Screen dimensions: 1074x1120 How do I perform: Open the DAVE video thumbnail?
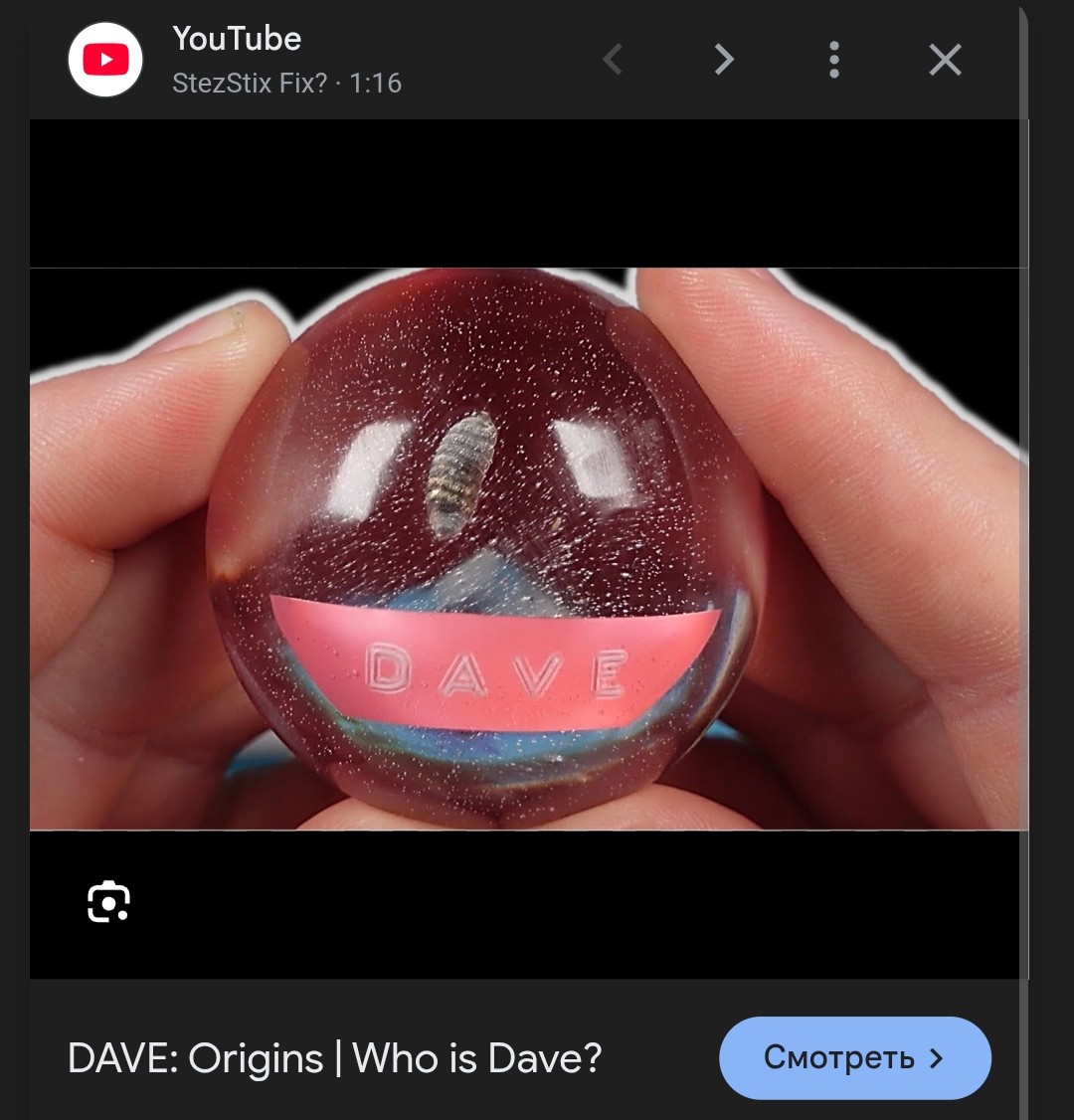527,547
